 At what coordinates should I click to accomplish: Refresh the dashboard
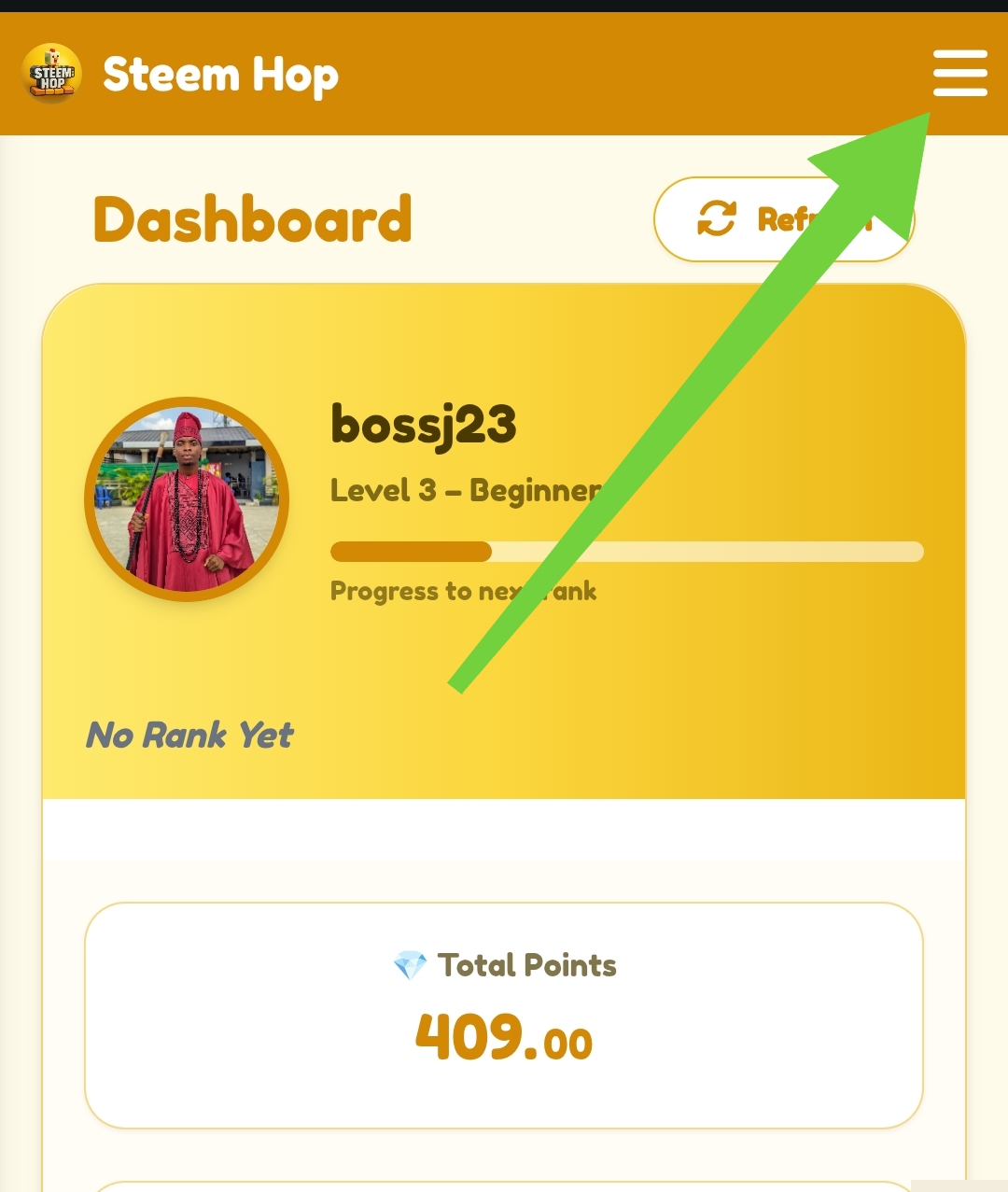point(737,219)
